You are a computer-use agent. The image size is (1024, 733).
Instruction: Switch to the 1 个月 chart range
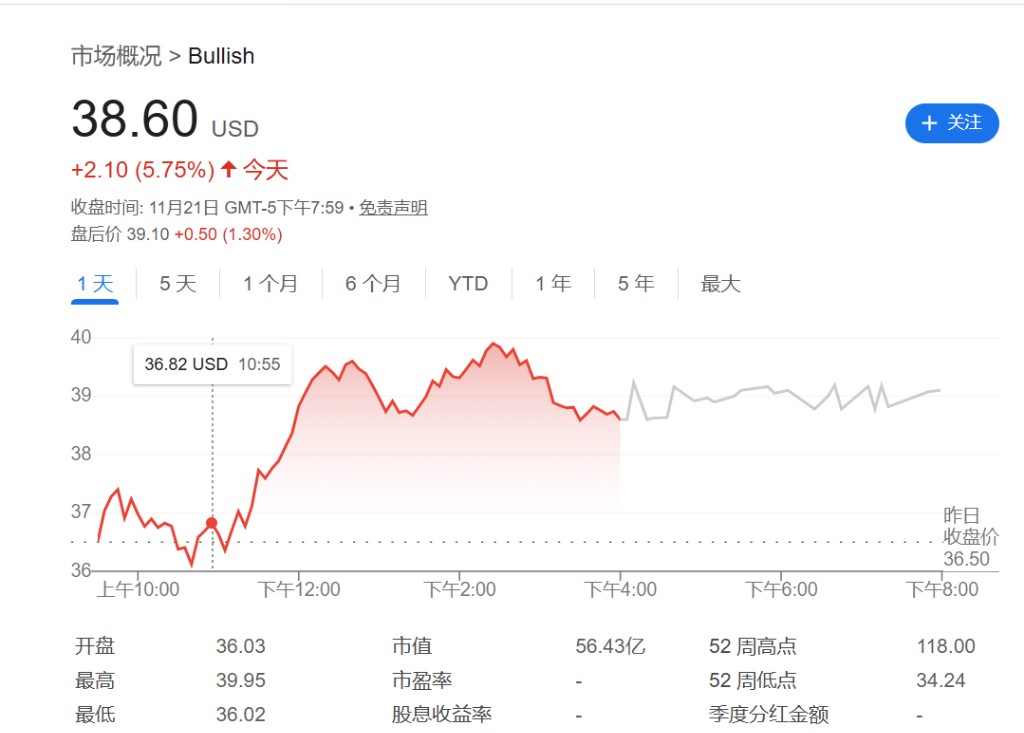270,284
